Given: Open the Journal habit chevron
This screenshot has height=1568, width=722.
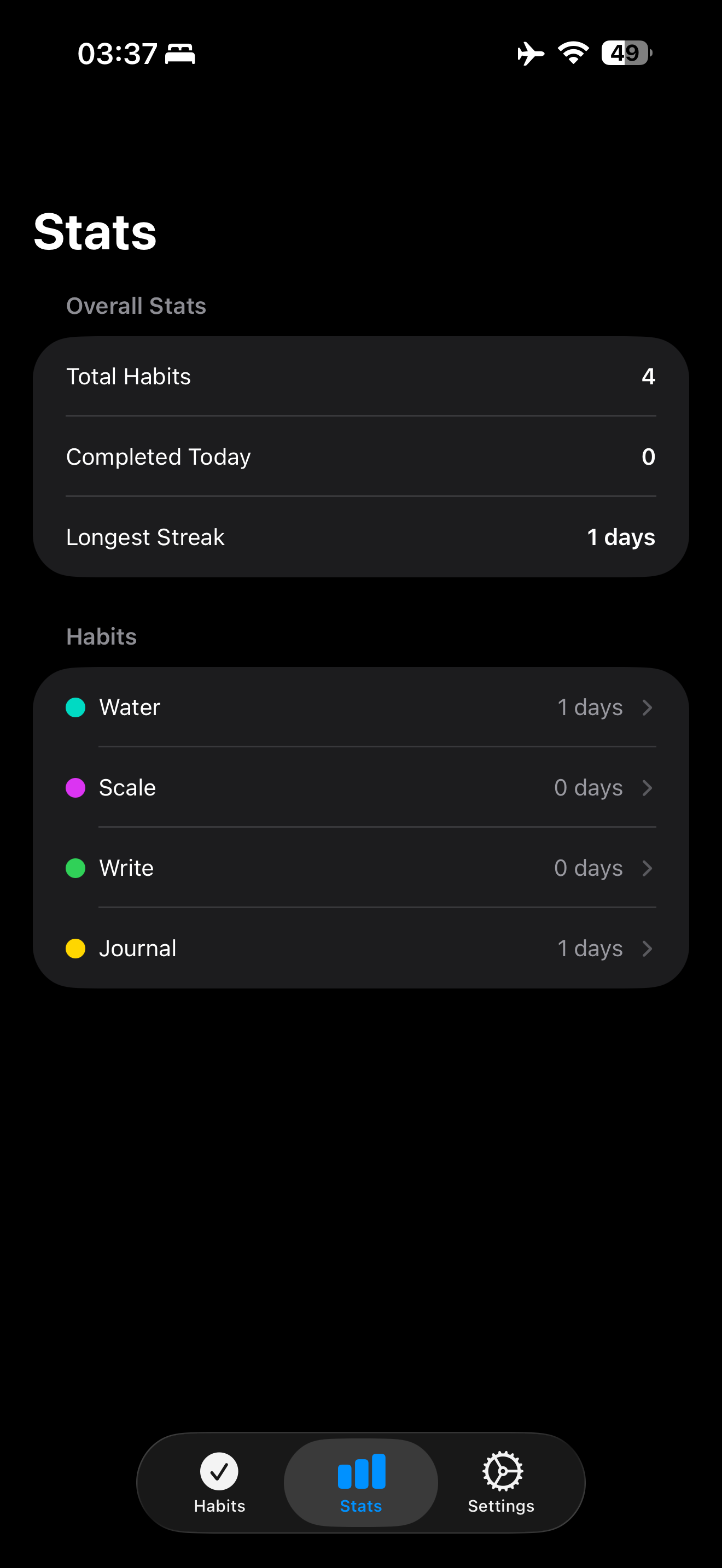Looking at the screenshot, I should pos(647,949).
